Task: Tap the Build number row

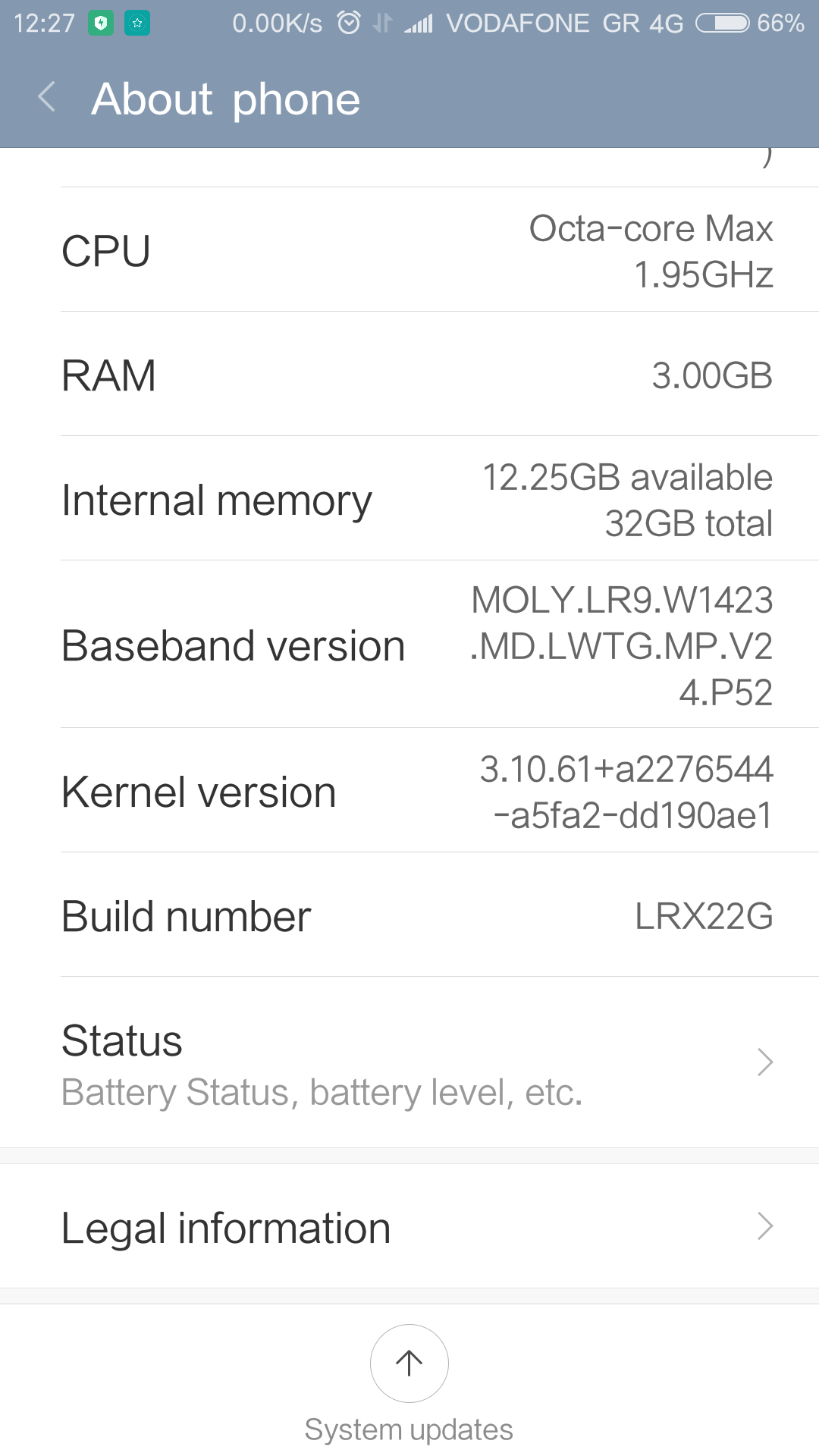Action: pos(409,915)
